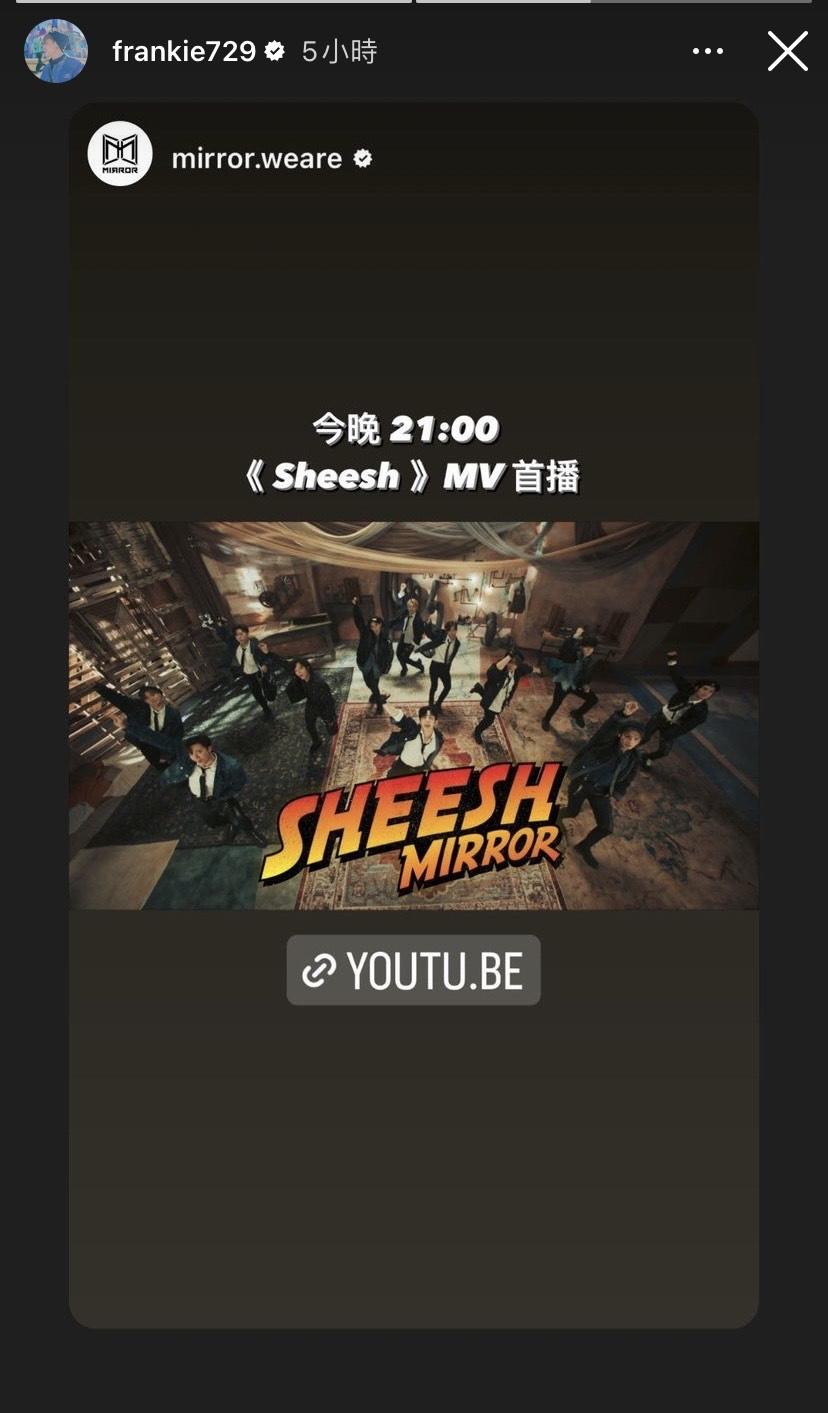Open the story options menu

tap(708, 51)
